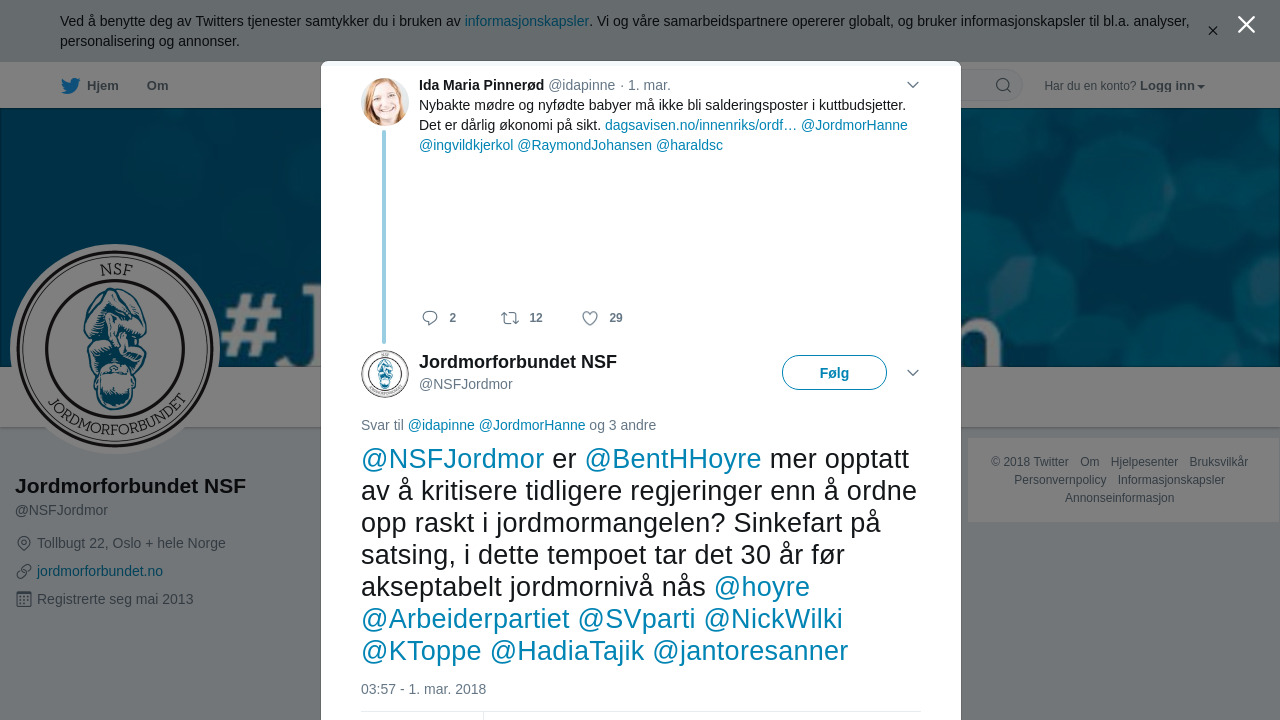Open the informasjonskapsler link in banner
This screenshot has height=720, width=1280.
pyautogui.click(x=526, y=21)
